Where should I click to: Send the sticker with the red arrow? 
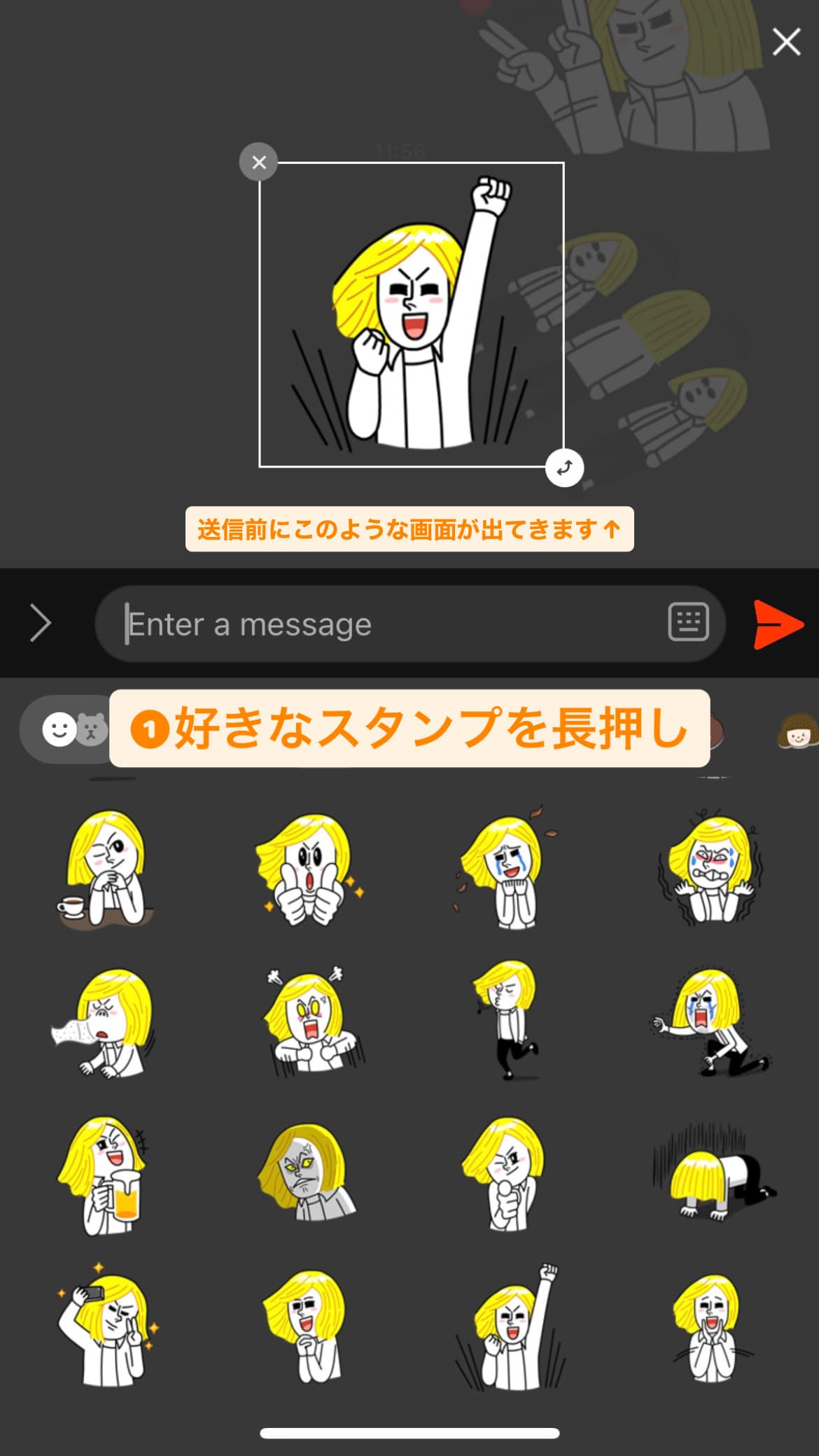click(777, 624)
